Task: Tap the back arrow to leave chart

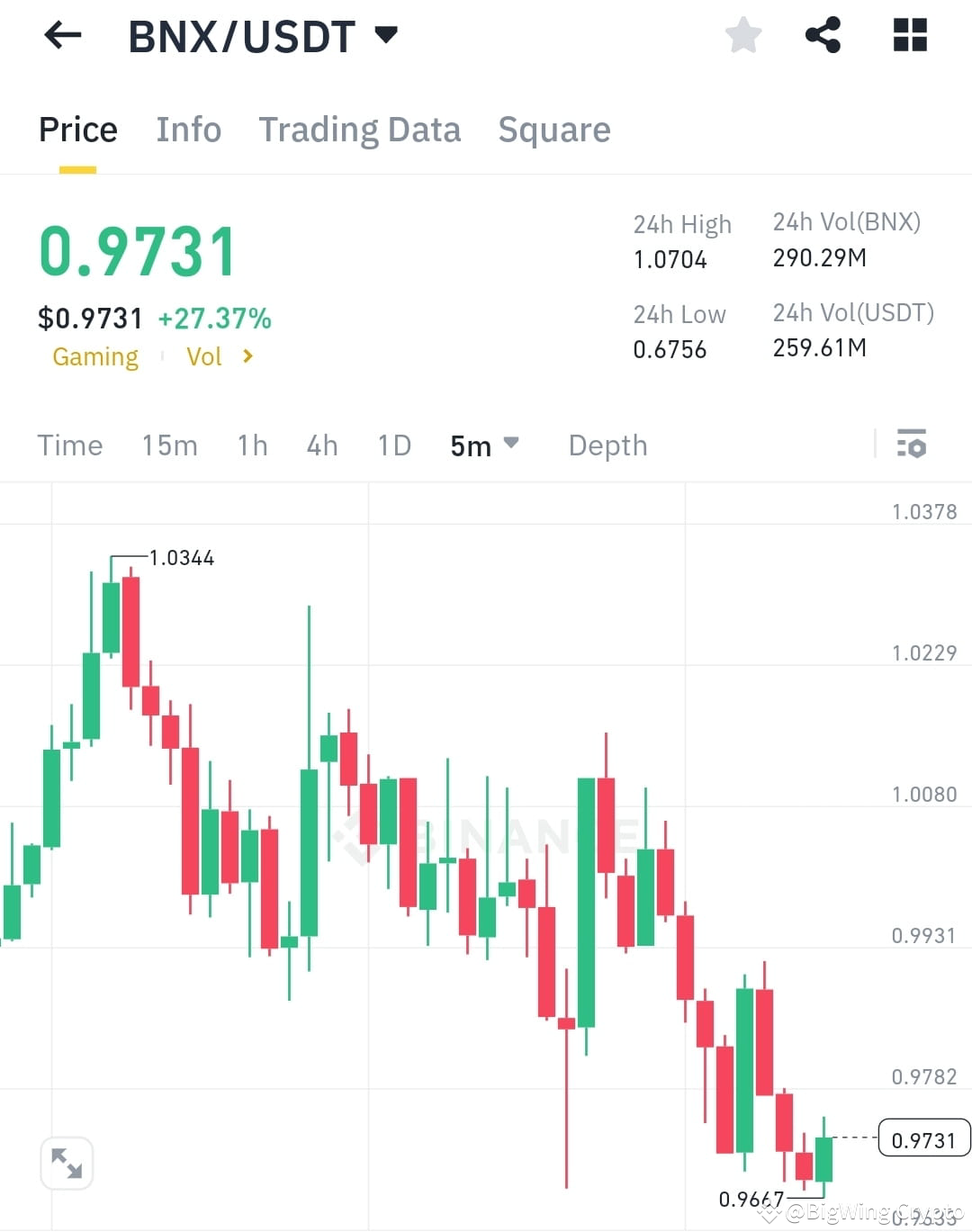Action: pyautogui.click(x=61, y=34)
